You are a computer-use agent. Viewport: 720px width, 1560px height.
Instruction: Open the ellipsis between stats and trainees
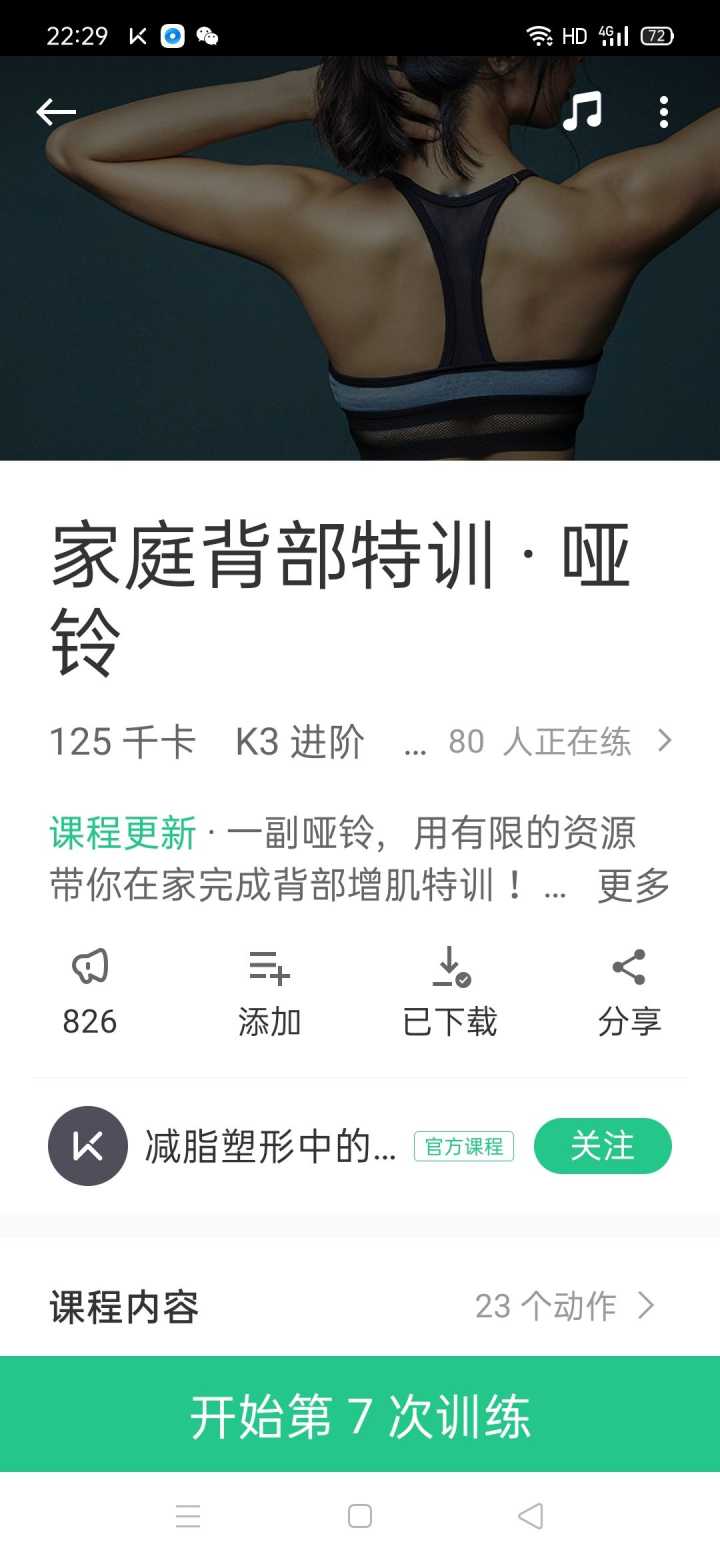416,744
